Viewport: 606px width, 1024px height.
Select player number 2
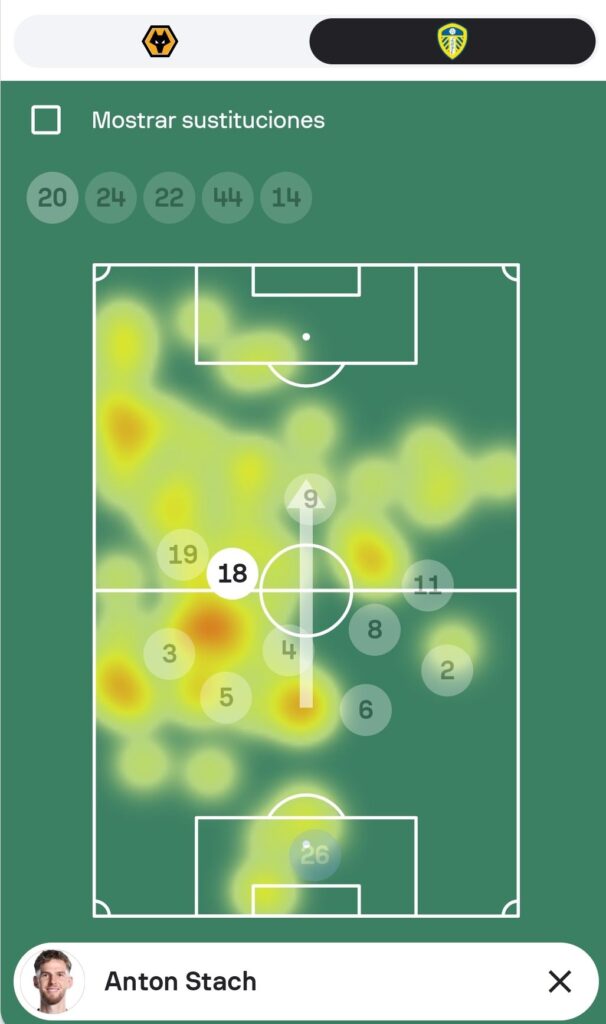click(x=447, y=670)
